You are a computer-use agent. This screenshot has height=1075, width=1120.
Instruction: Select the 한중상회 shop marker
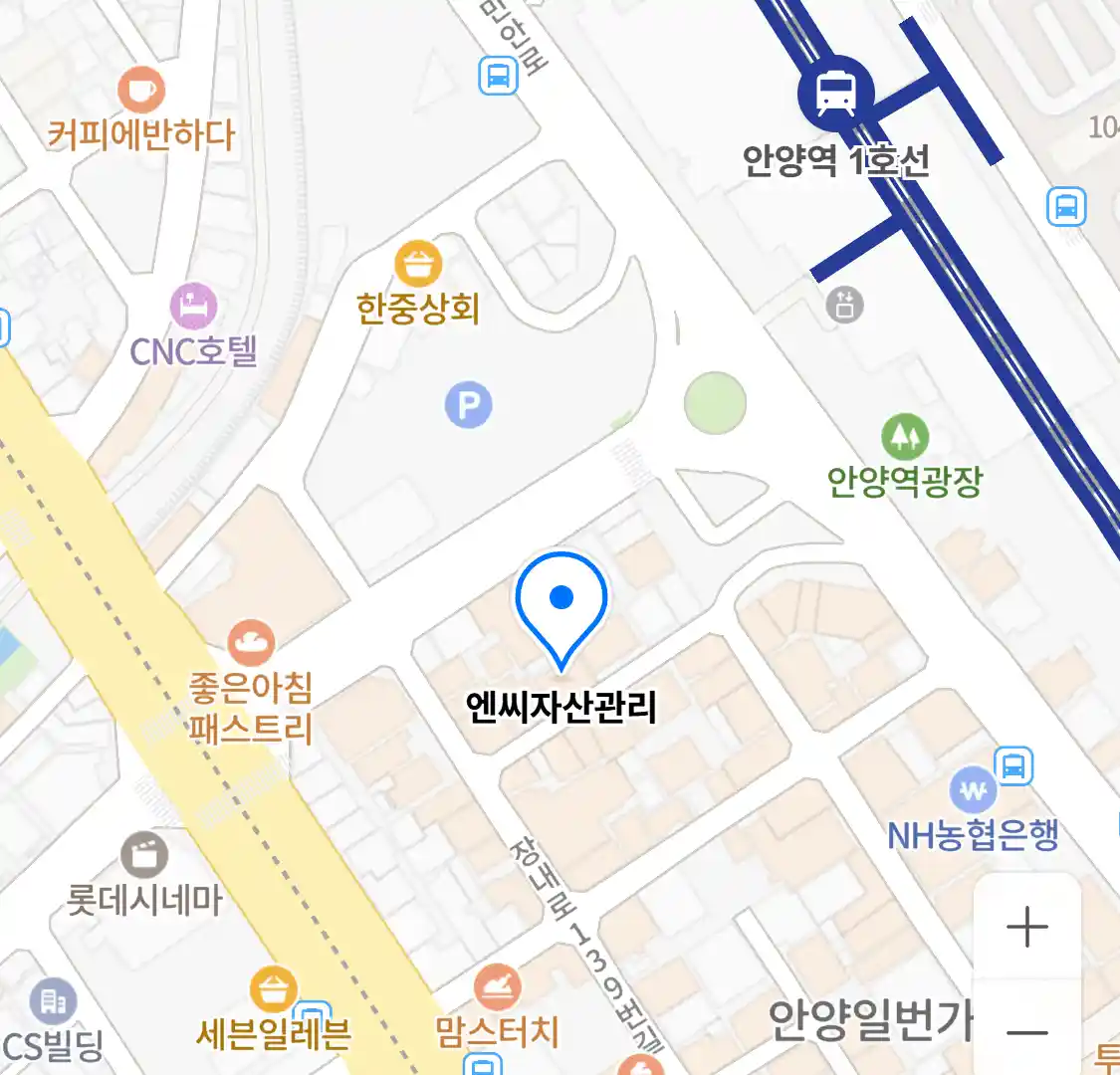tap(418, 265)
